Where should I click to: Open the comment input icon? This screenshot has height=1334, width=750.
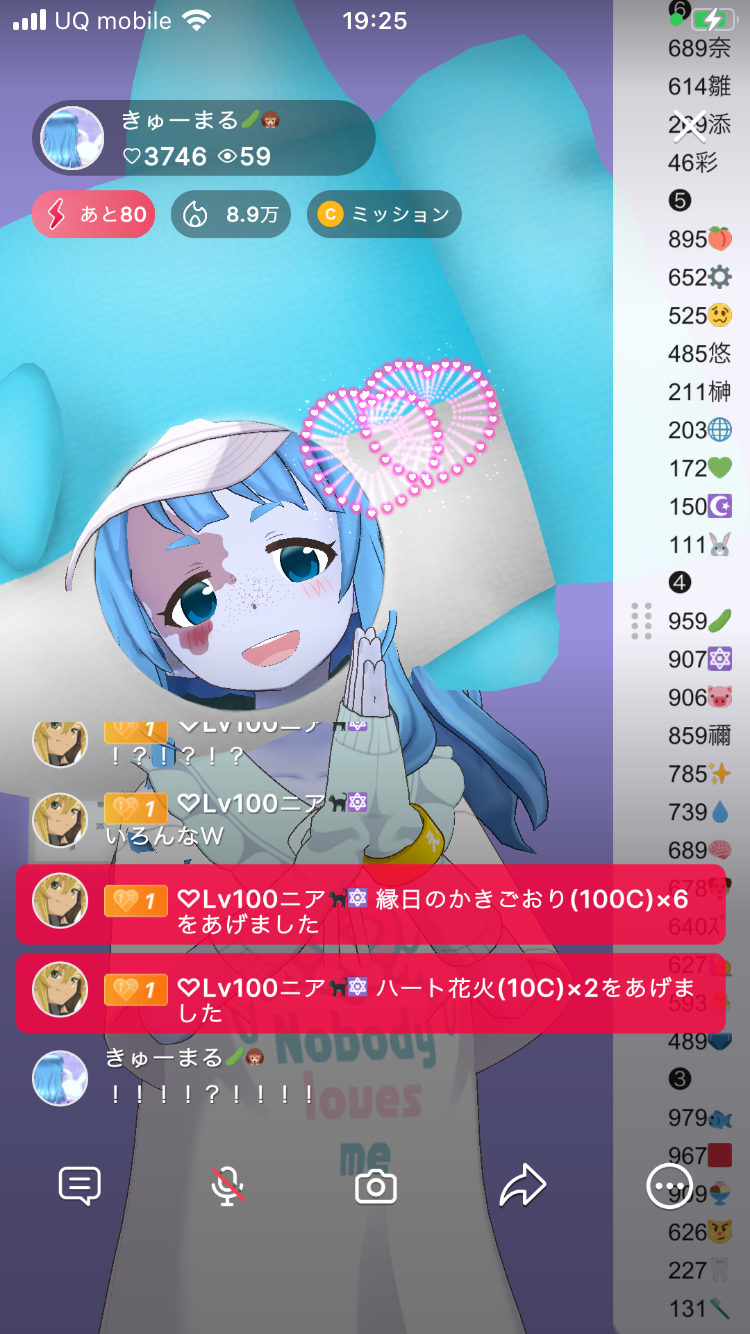(80, 1186)
